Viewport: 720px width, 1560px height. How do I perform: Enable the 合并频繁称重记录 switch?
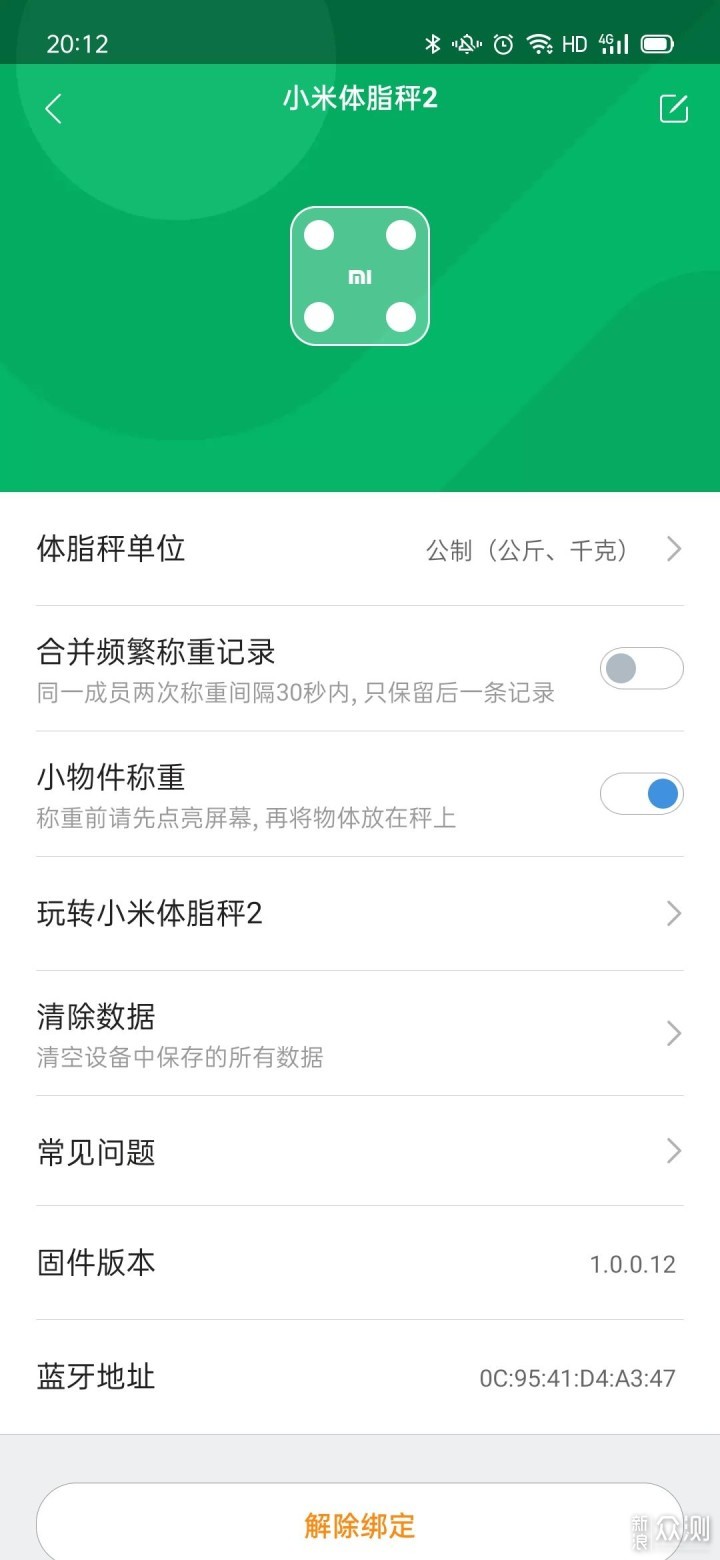(x=642, y=668)
